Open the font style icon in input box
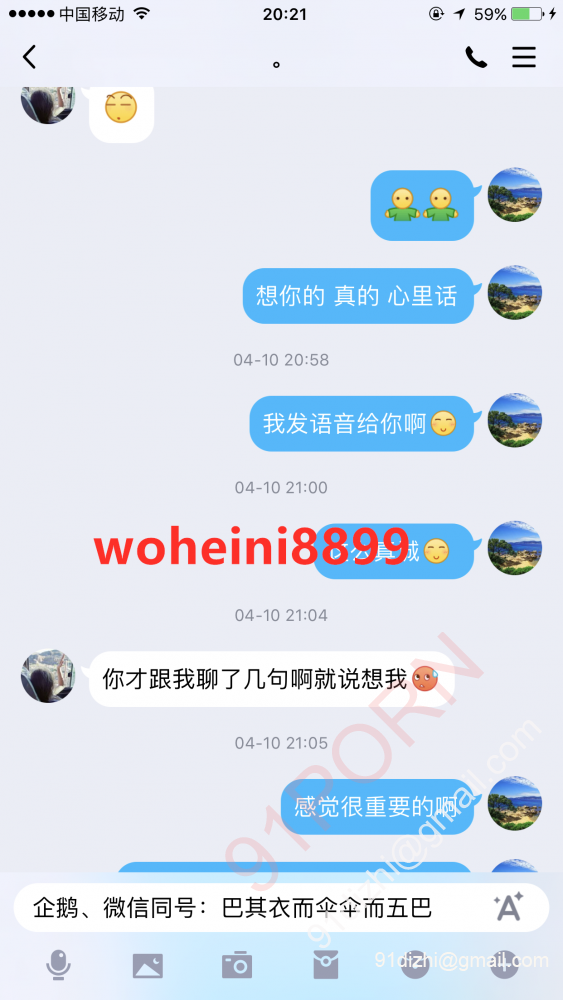The width and height of the screenshot is (563, 1000). click(x=509, y=906)
